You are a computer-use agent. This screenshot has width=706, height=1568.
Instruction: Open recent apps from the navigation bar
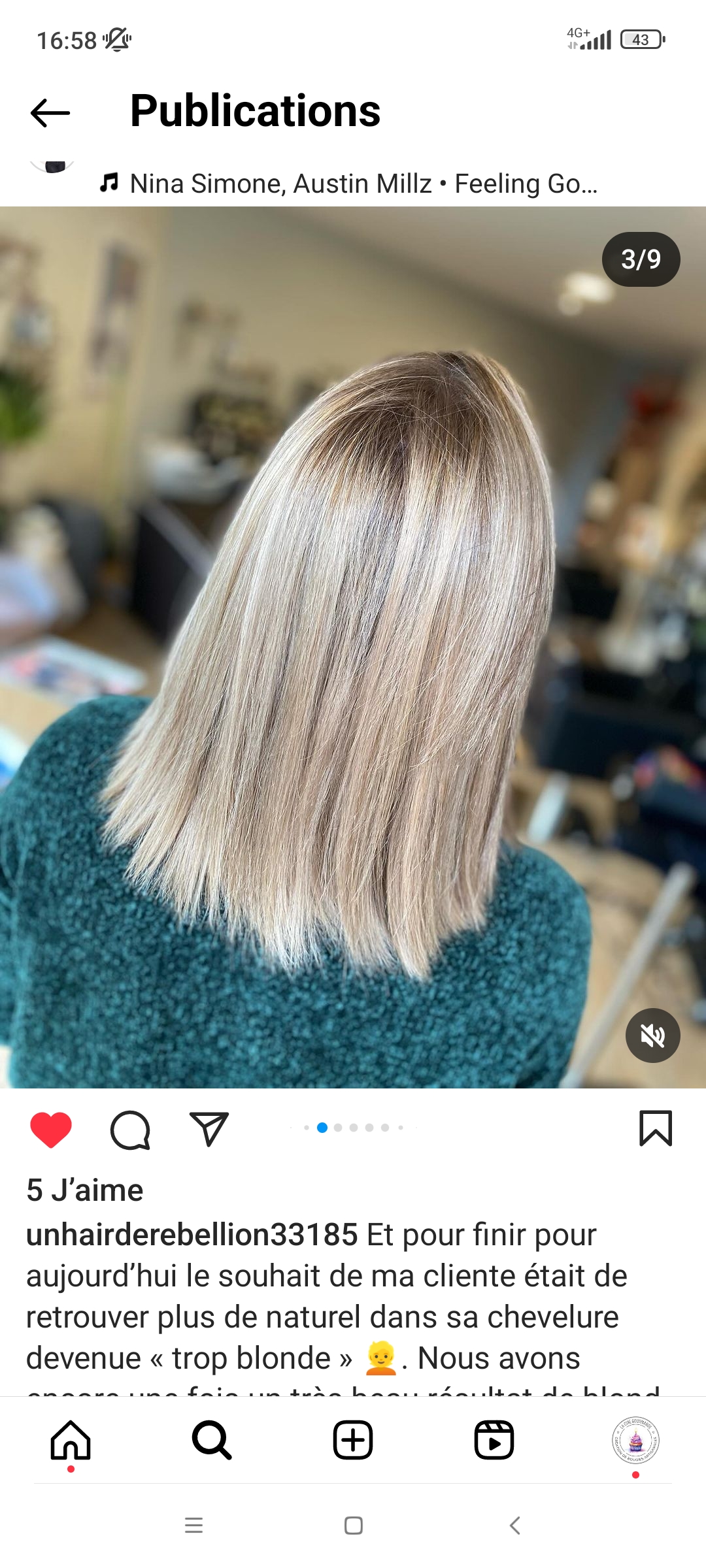click(193, 1526)
